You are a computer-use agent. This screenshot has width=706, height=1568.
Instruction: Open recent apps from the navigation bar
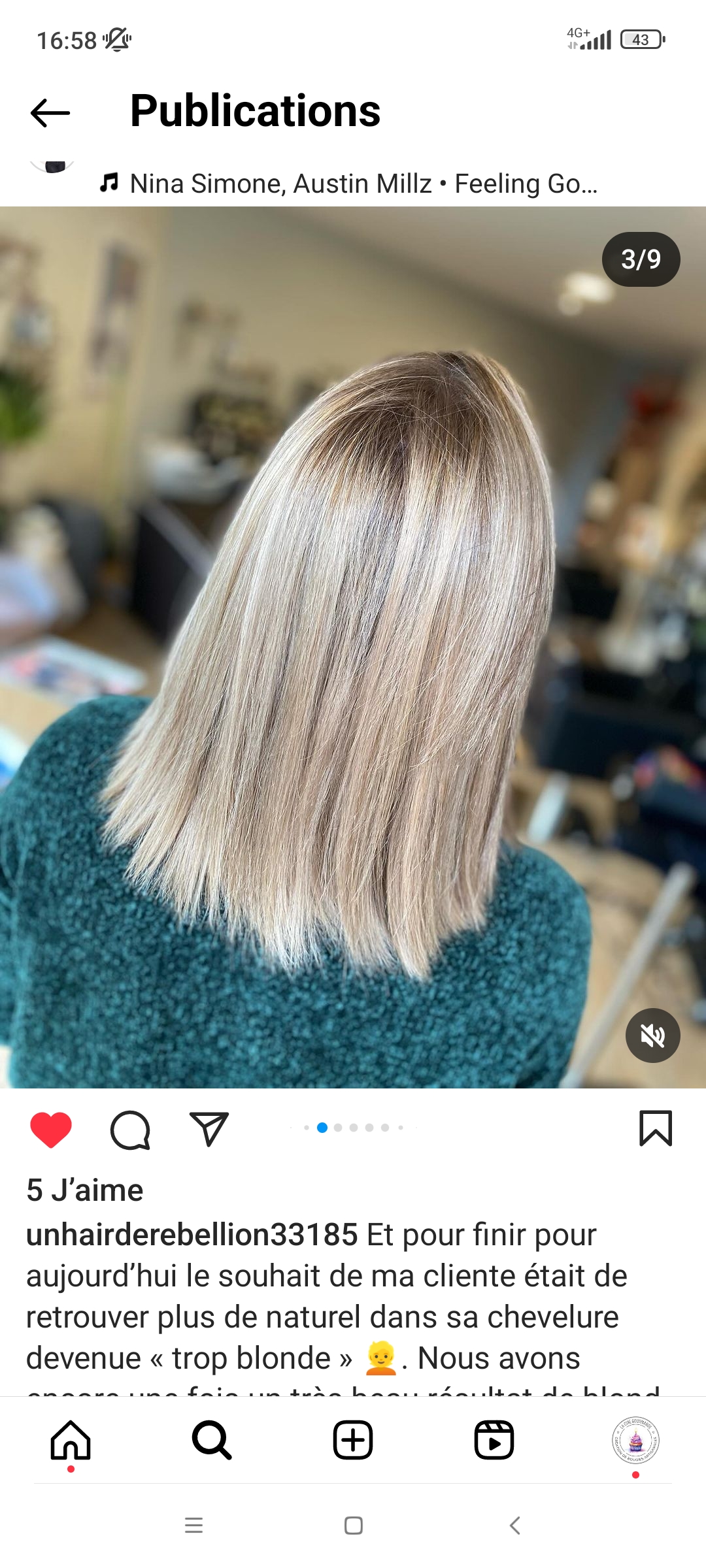click(193, 1526)
